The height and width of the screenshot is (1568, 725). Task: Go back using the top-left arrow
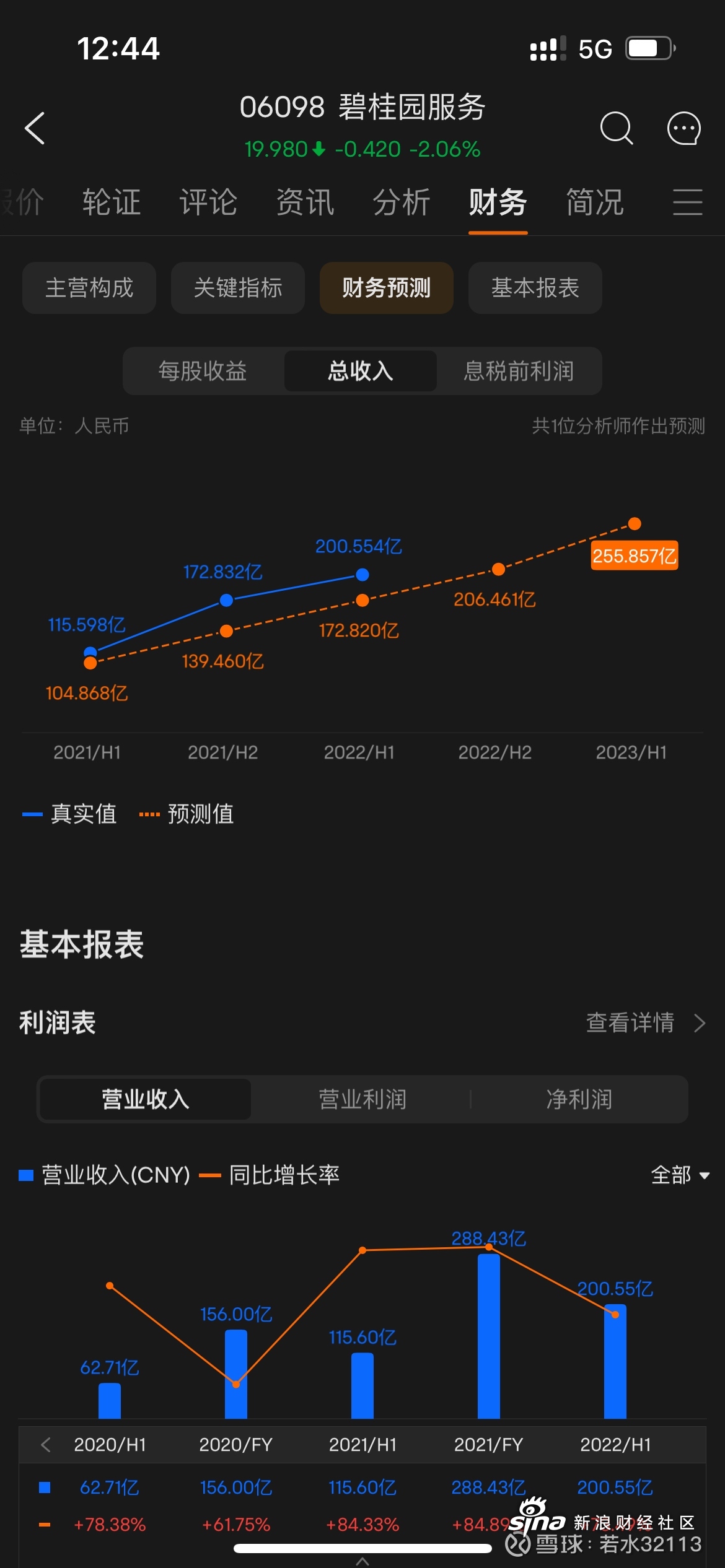point(35,128)
